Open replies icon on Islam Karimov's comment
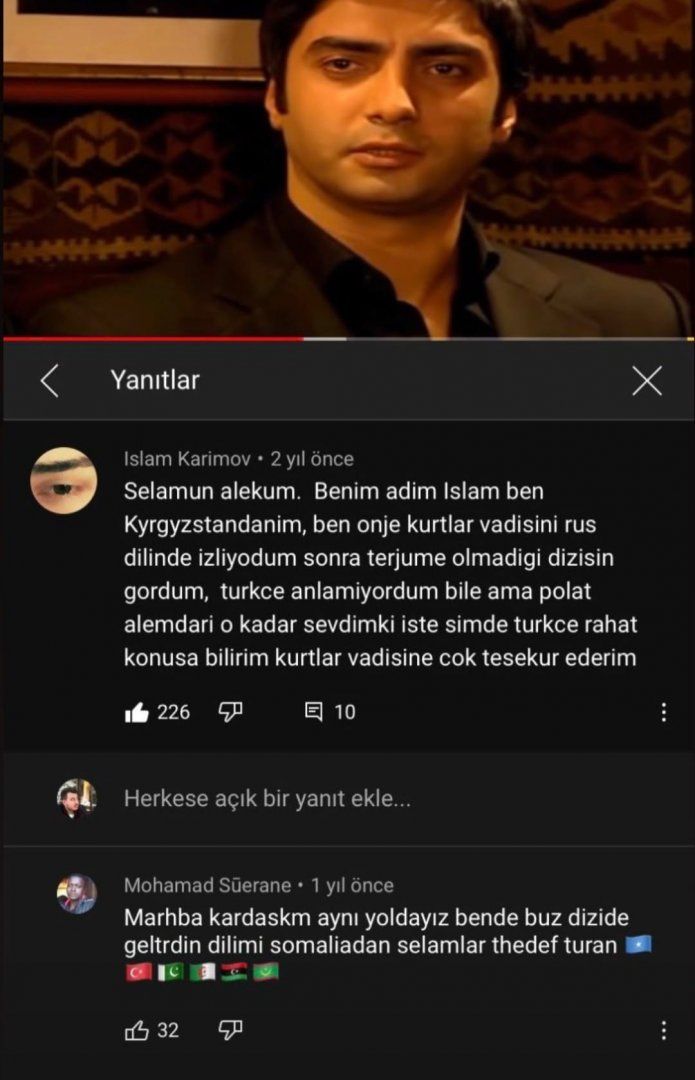Image resolution: width=695 pixels, height=1080 pixels. click(x=314, y=712)
